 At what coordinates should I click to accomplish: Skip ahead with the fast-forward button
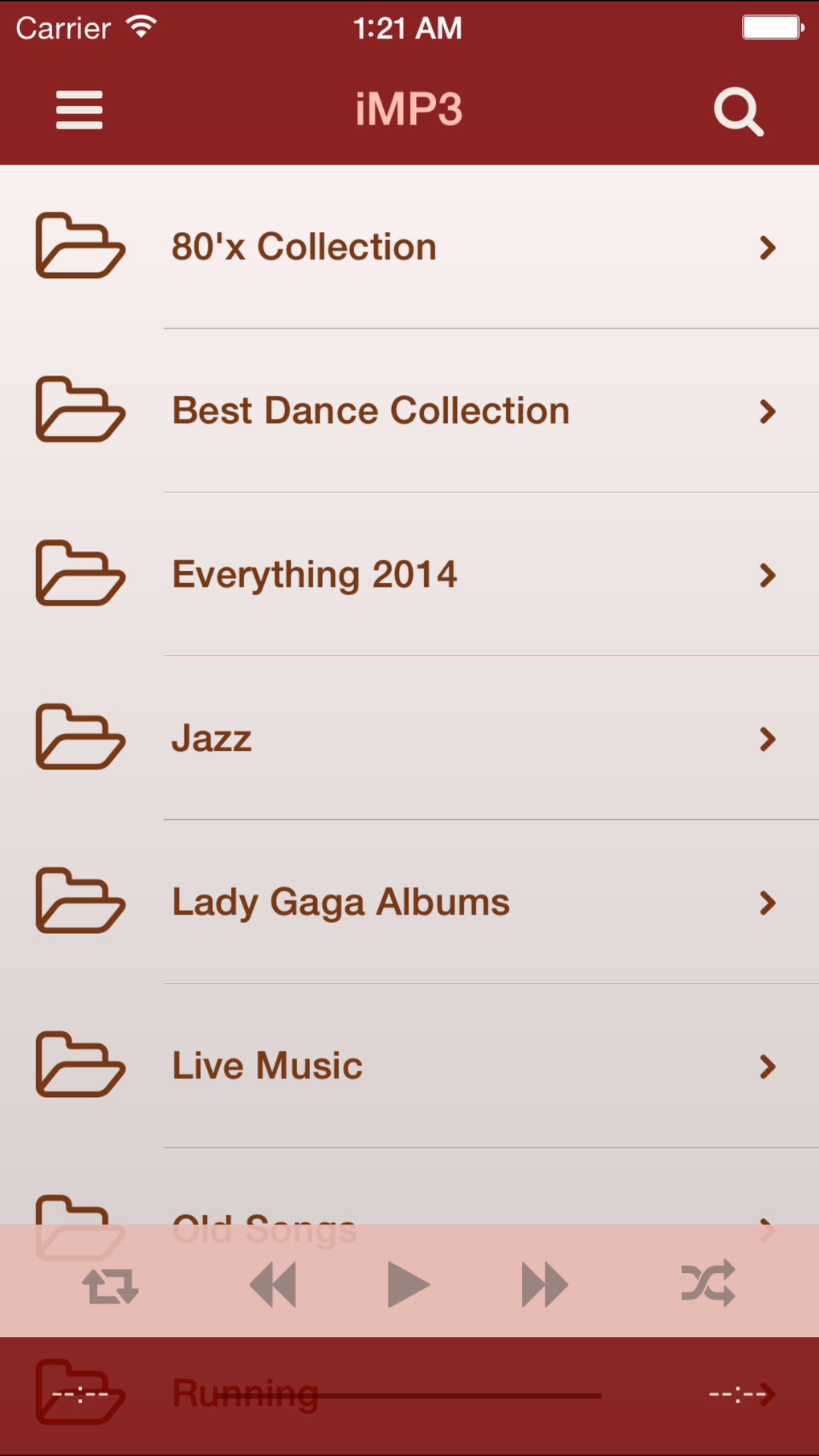(544, 1285)
